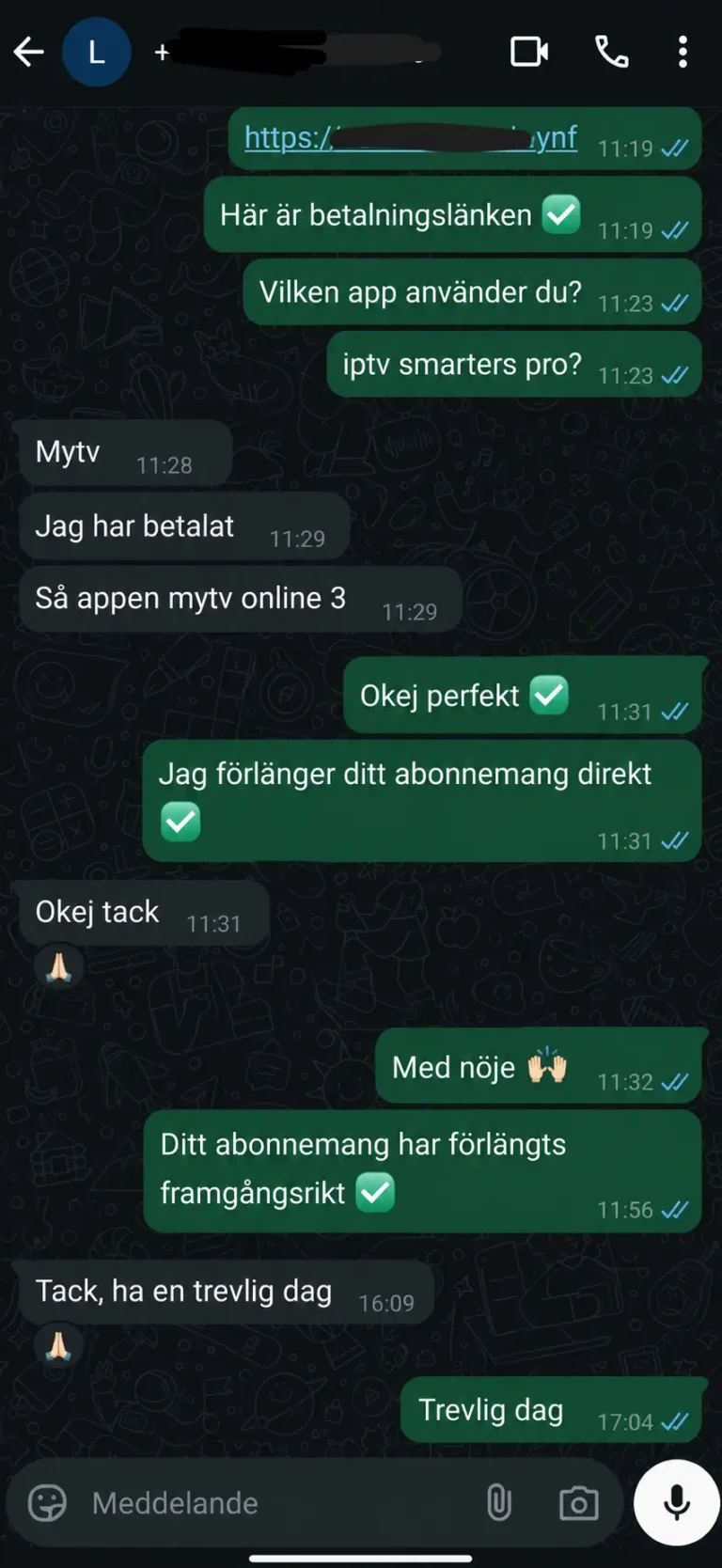Open the payment link message

click(x=411, y=138)
